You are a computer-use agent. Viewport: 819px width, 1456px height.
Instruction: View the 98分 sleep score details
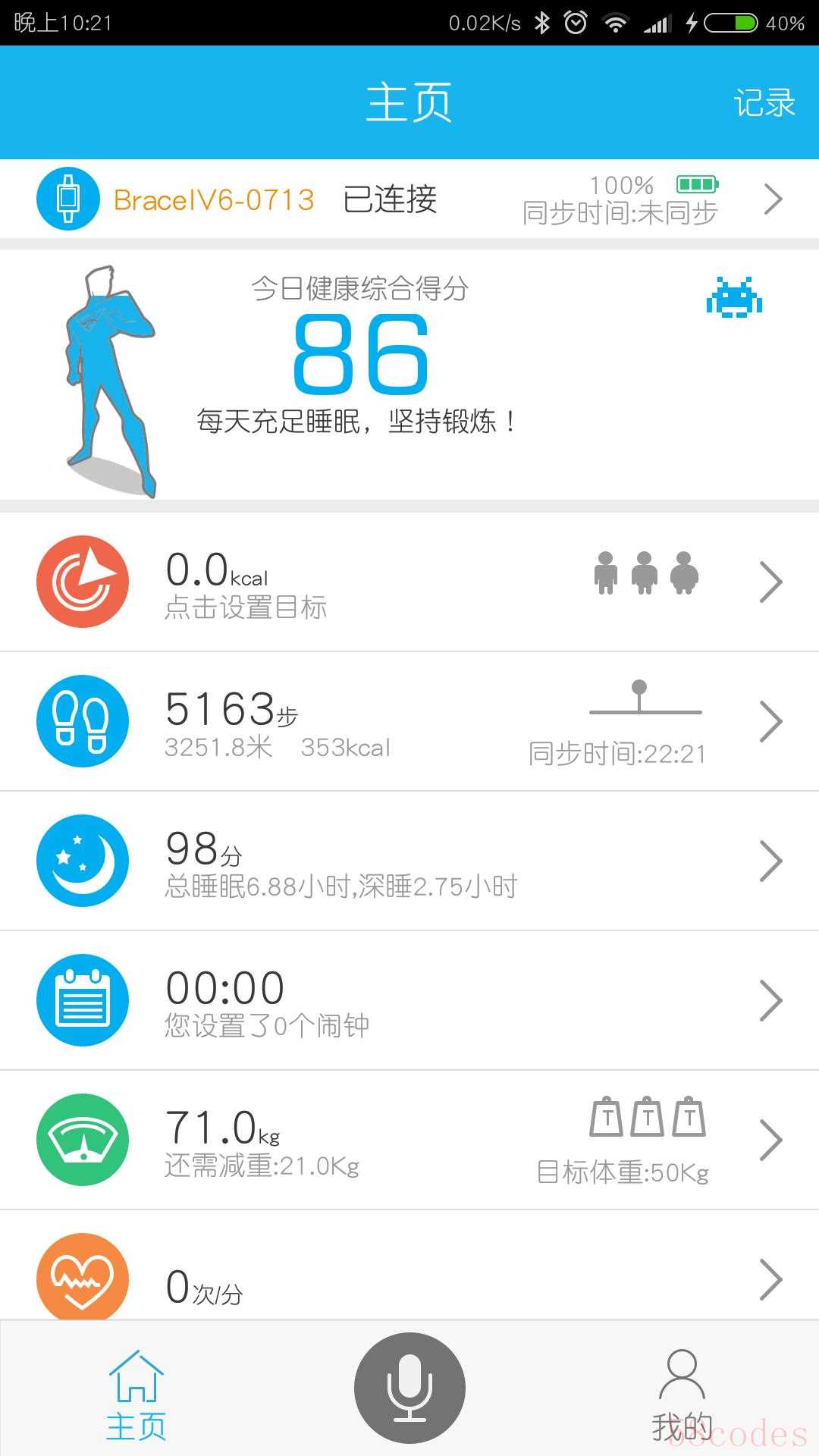(x=409, y=861)
